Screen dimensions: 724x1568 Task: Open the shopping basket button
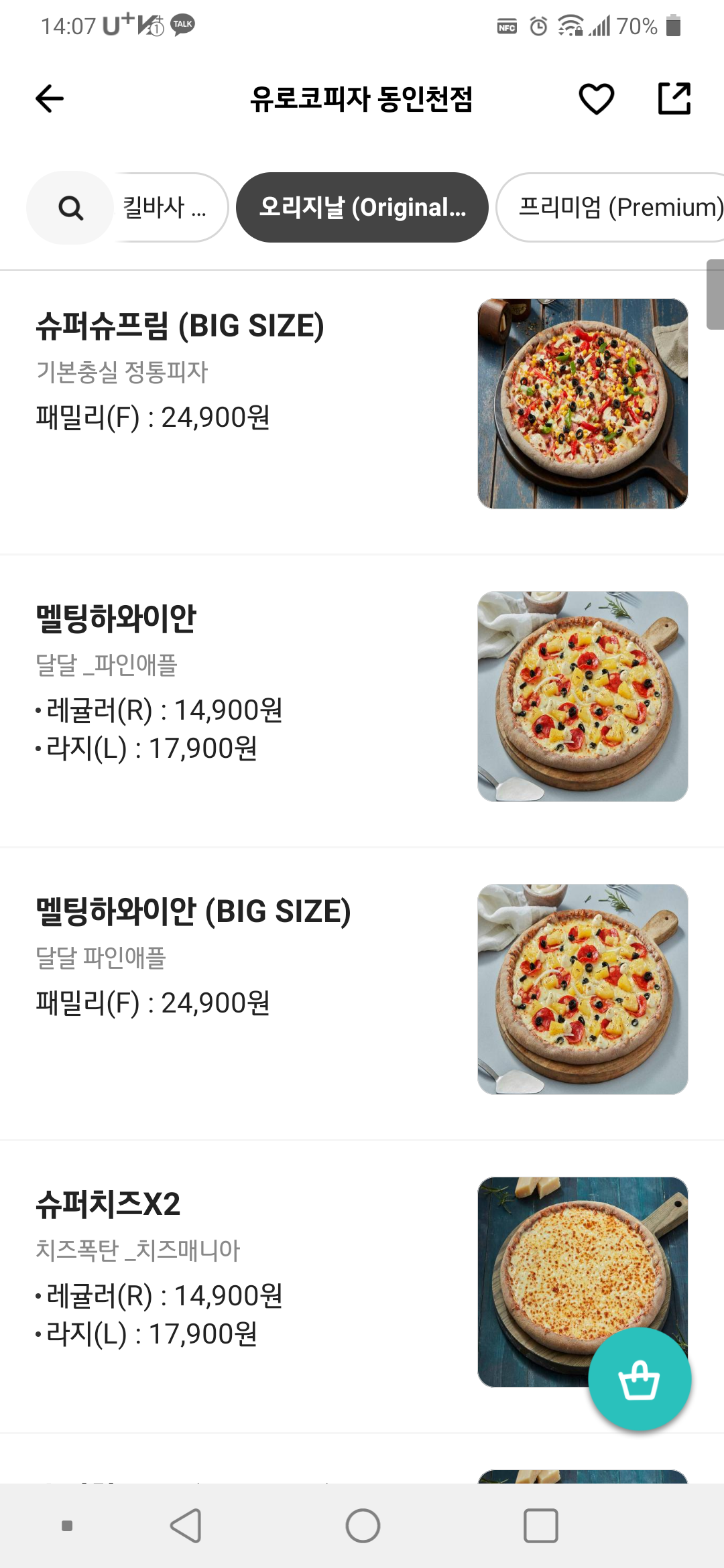[639, 1379]
